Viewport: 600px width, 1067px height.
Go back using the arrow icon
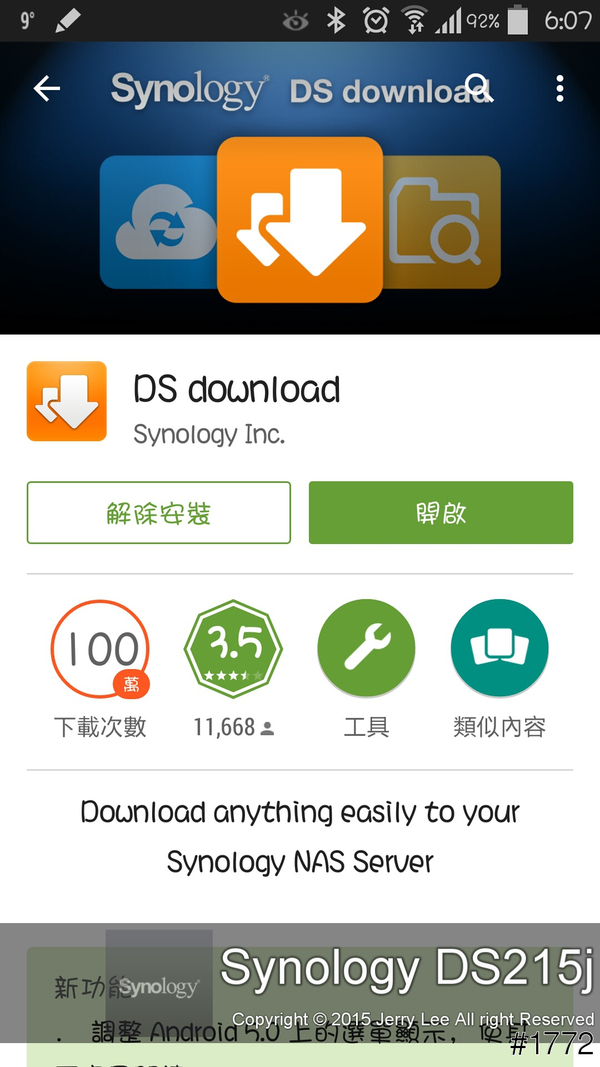pos(47,89)
